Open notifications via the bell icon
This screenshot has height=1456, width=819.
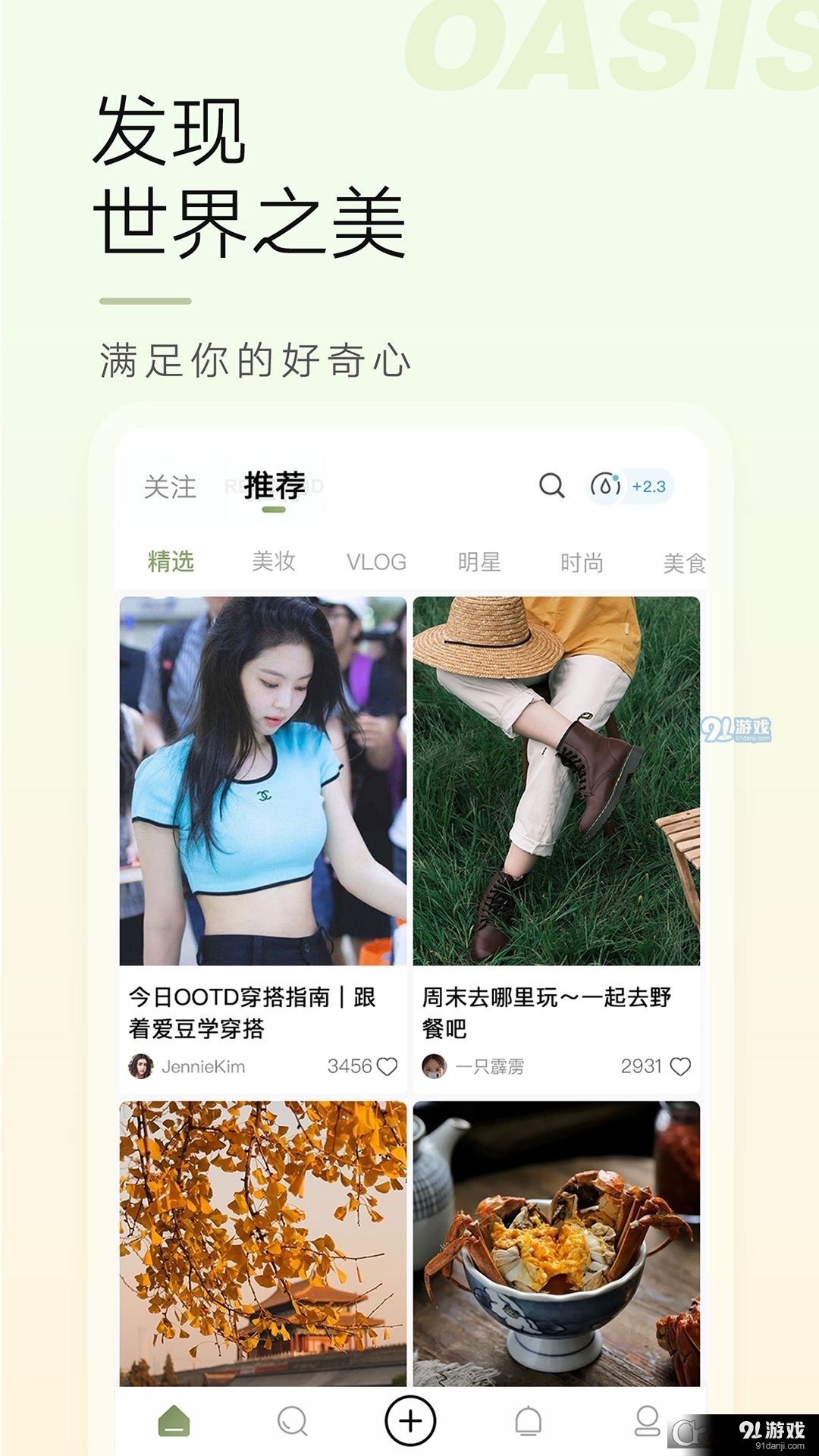tap(529, 1420)
